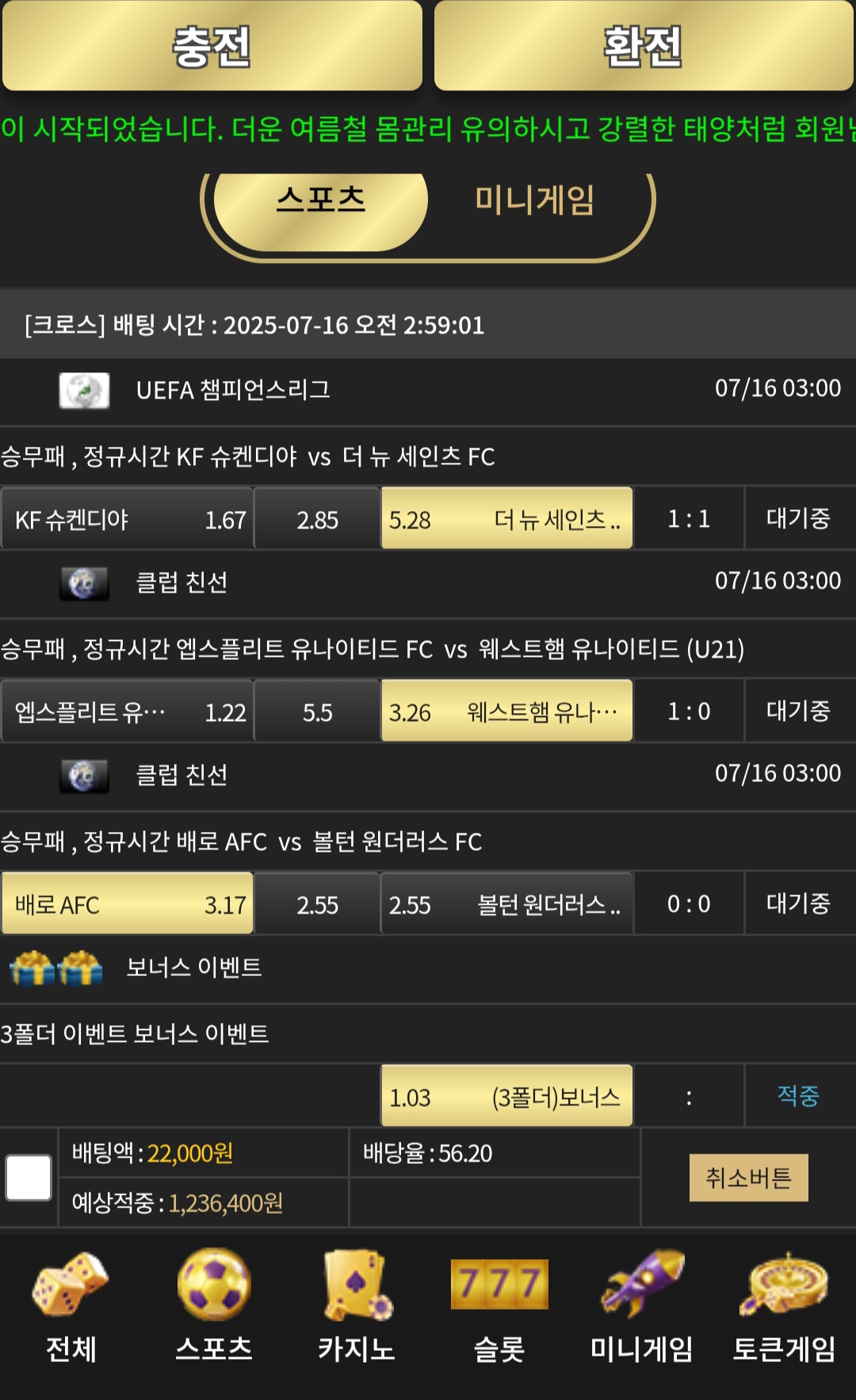This screenshot has height=1400, width=856.
Task: Cancel the bet with 취소버튼
Action: point(748,1177)
